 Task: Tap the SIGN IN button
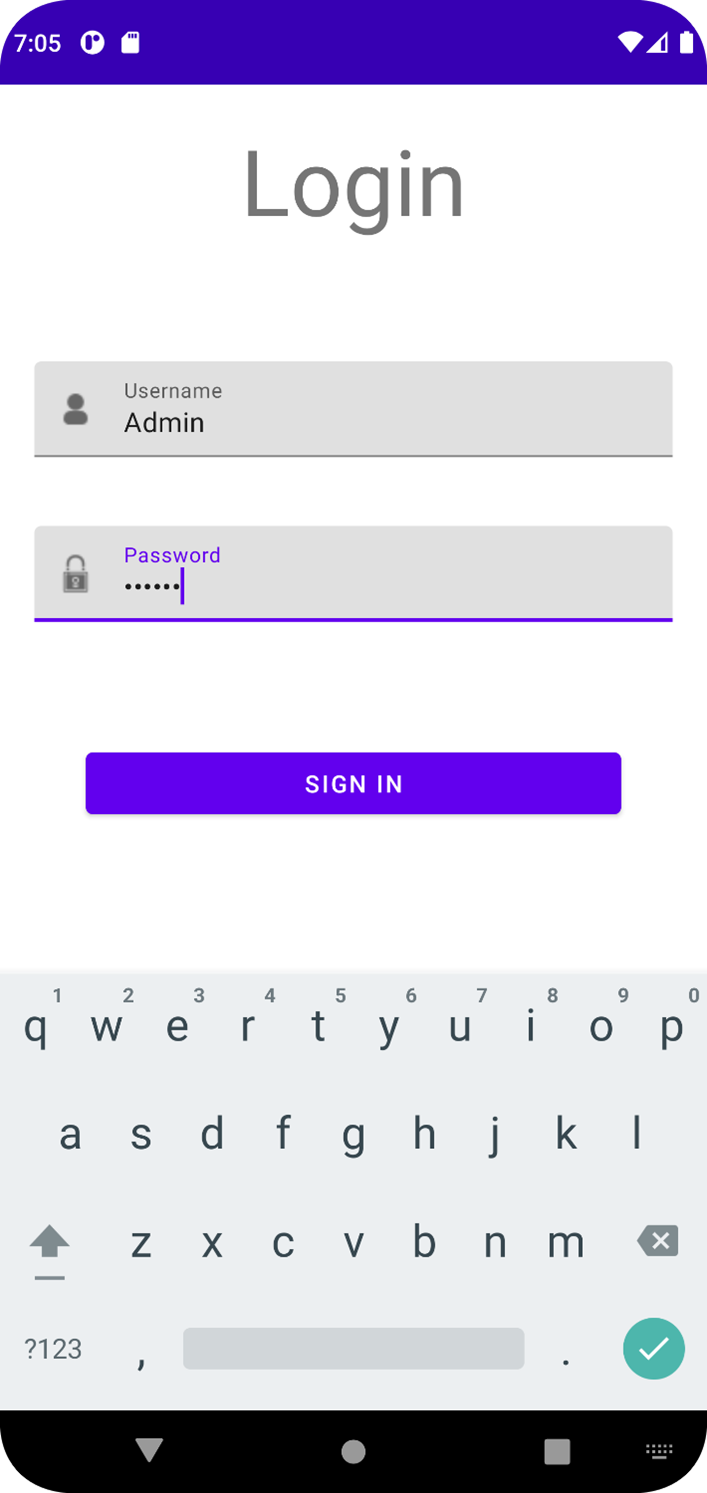click(x=353, y=783)
